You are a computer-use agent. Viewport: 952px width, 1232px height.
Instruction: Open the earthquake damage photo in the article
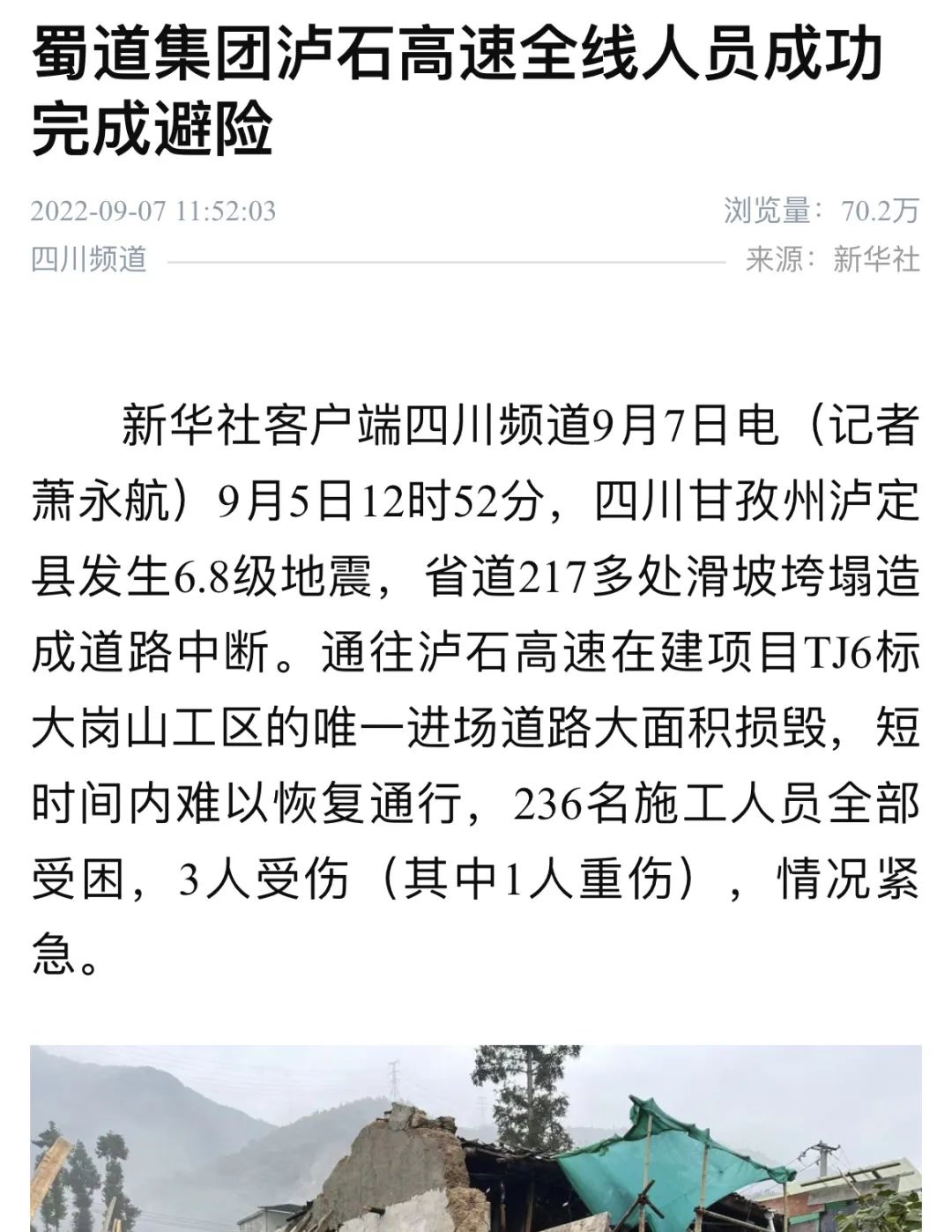click(x=476, y=1139)
